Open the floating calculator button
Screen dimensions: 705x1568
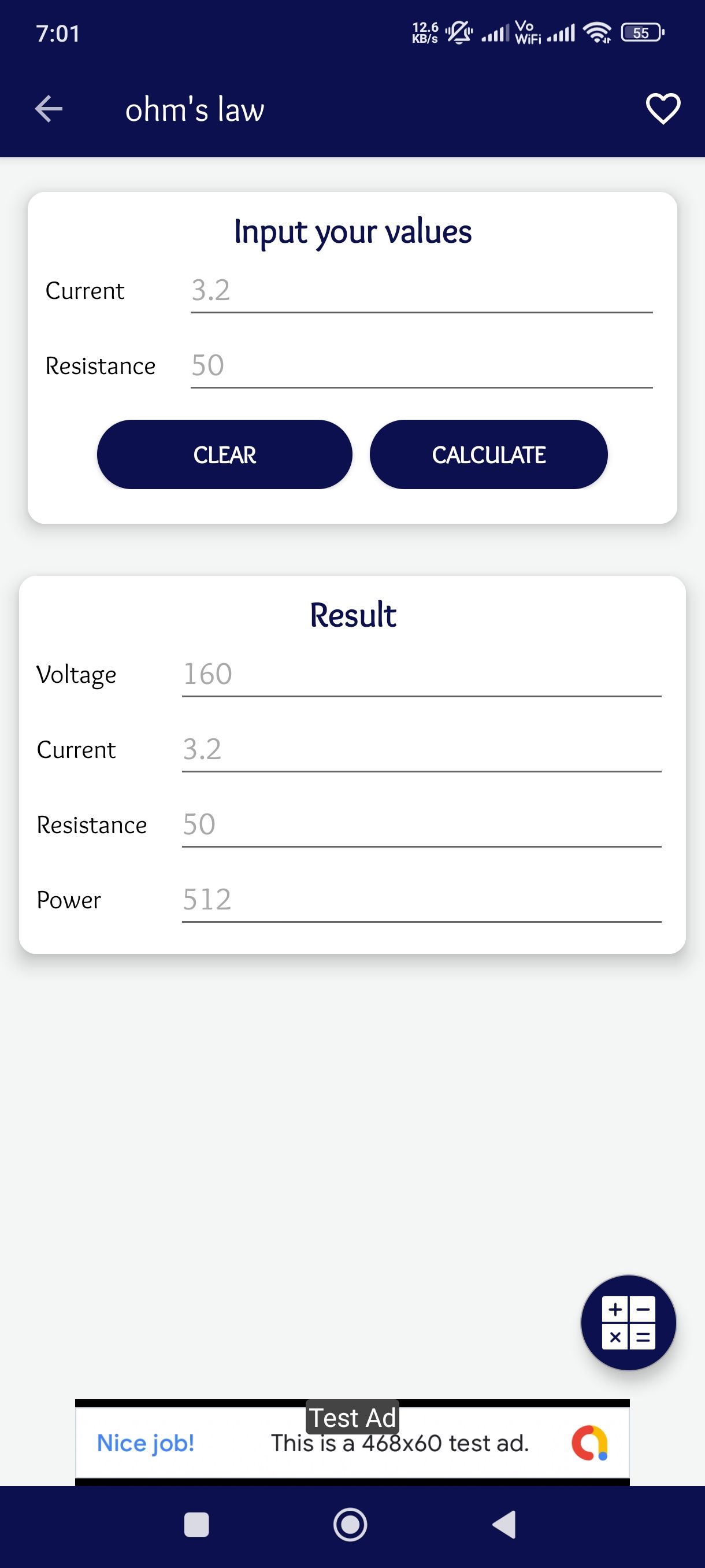628,1323
